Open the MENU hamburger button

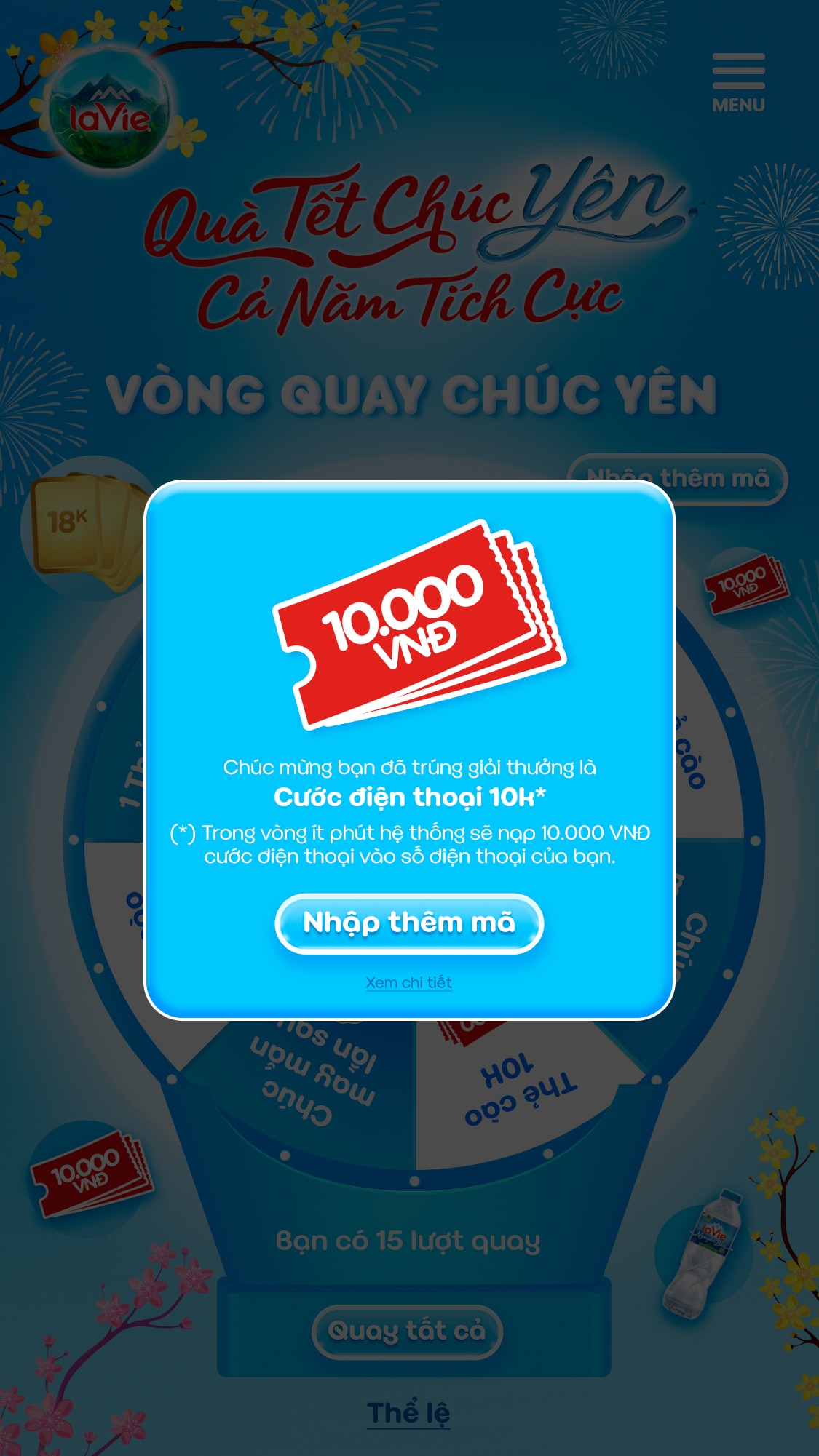pyautogui.click(x=738, y=81)
